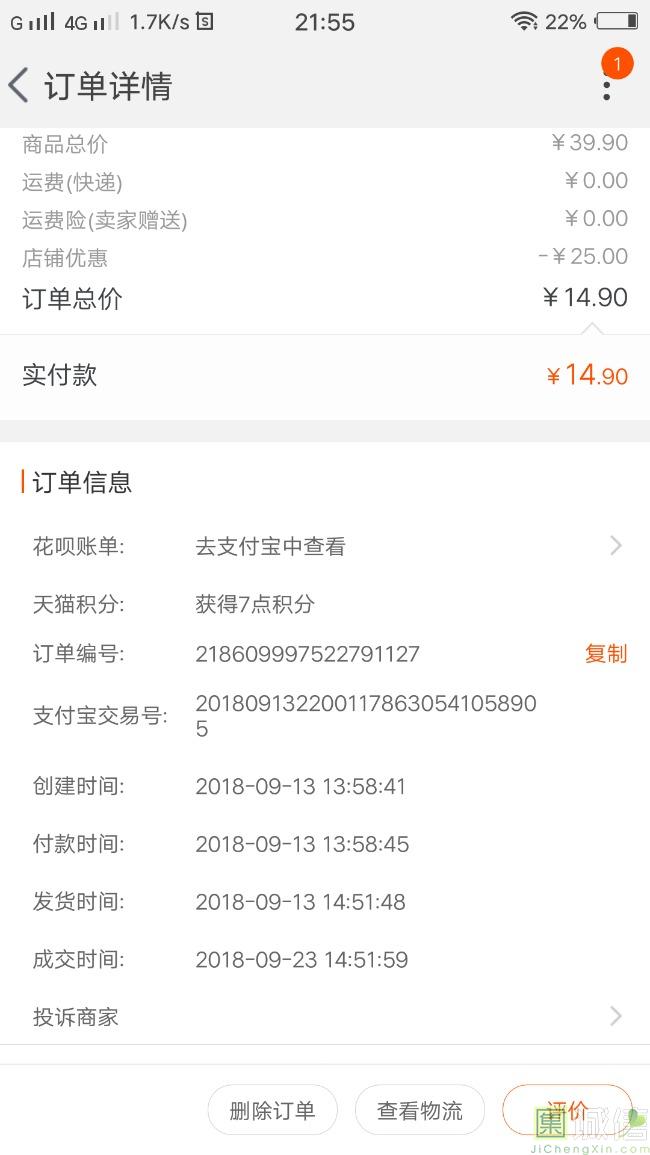View shipping via 查看物流
Image resolution: width=650 pixels, height=1155 pixels.
(x=420, y=1110)
